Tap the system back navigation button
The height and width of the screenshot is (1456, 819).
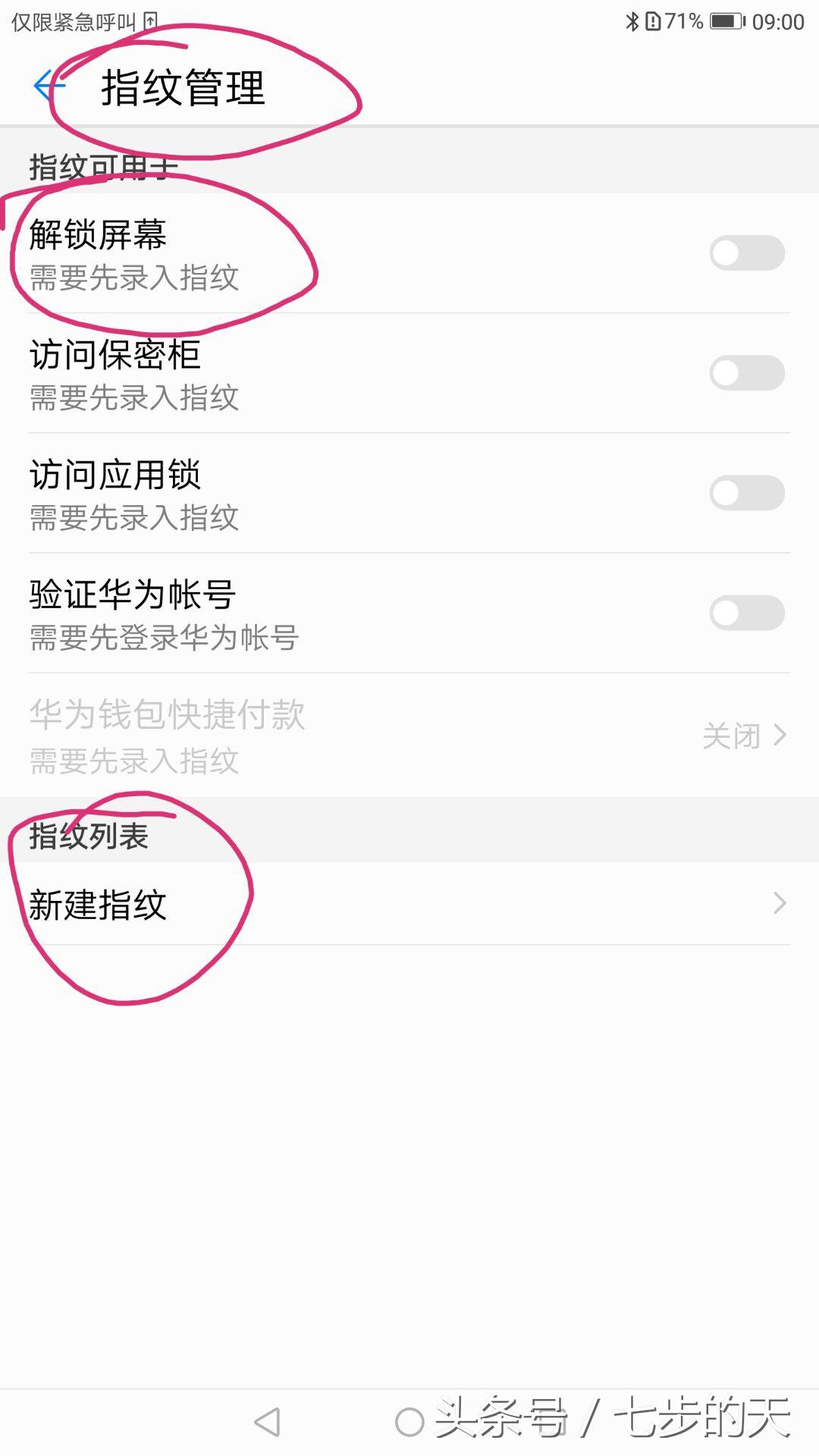[x=267, y=1422]
